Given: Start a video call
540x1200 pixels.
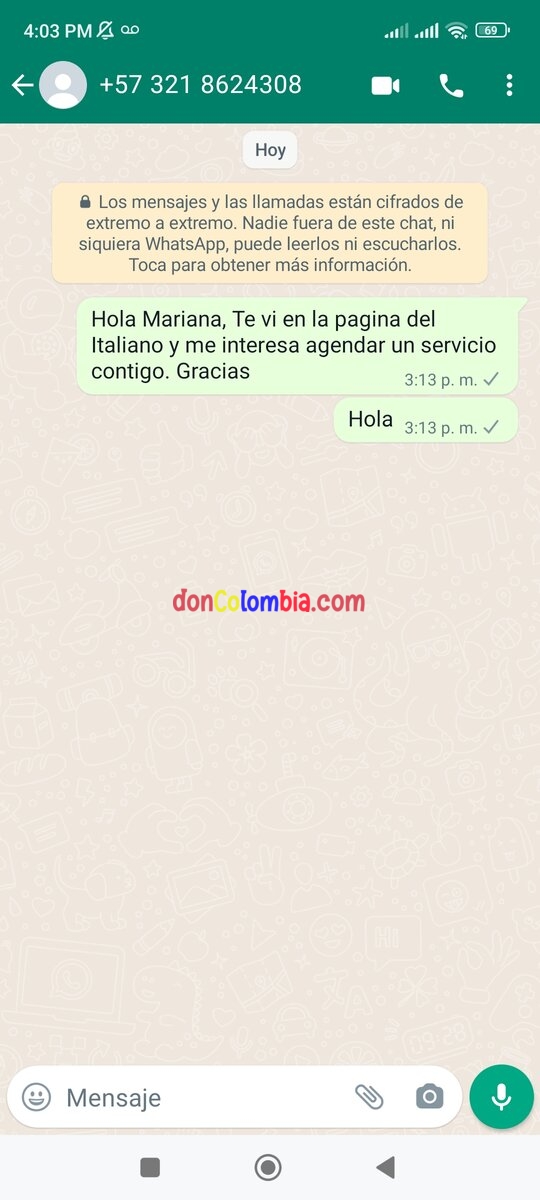Looking at the screenshot, I should point(385,86).
